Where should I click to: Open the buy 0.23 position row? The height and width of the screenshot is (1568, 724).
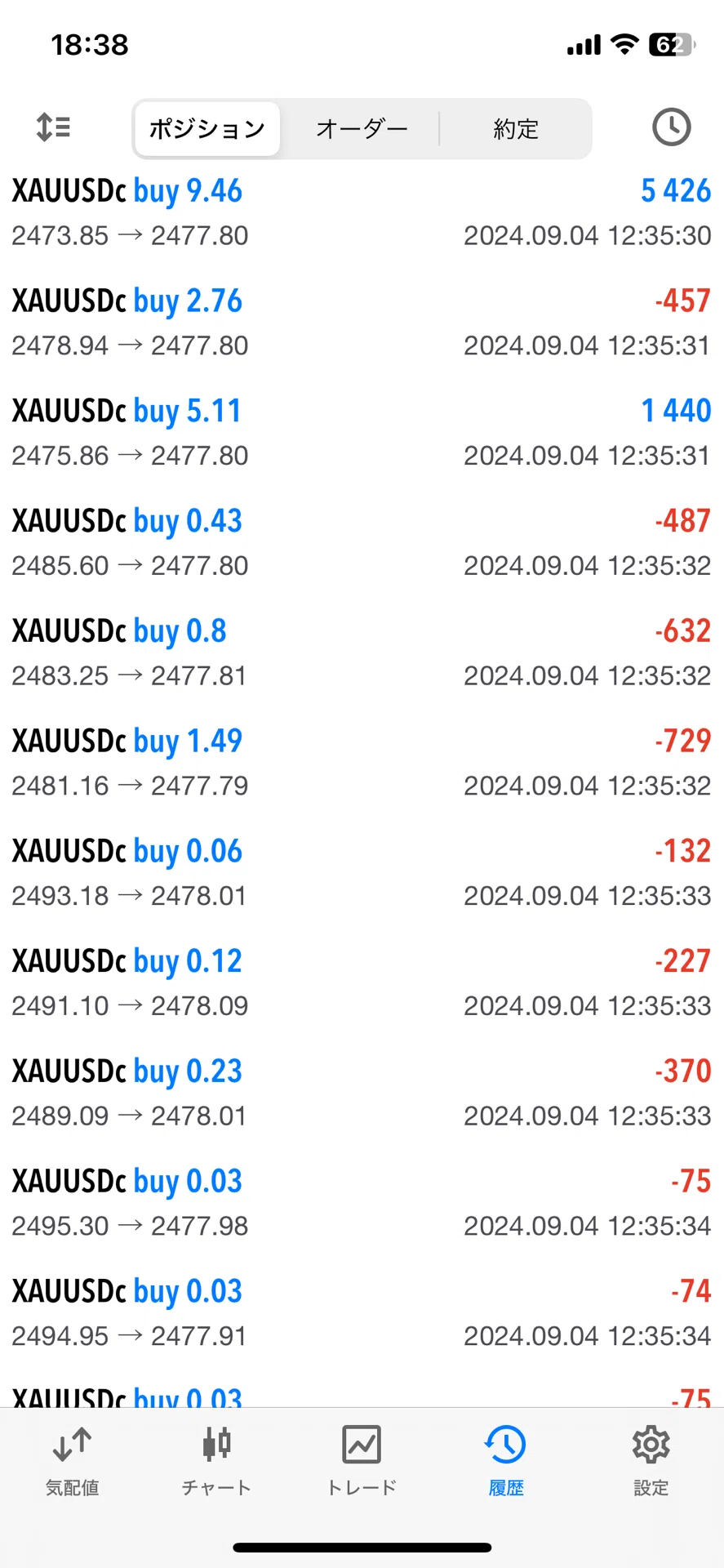[x=362, y=1093]
